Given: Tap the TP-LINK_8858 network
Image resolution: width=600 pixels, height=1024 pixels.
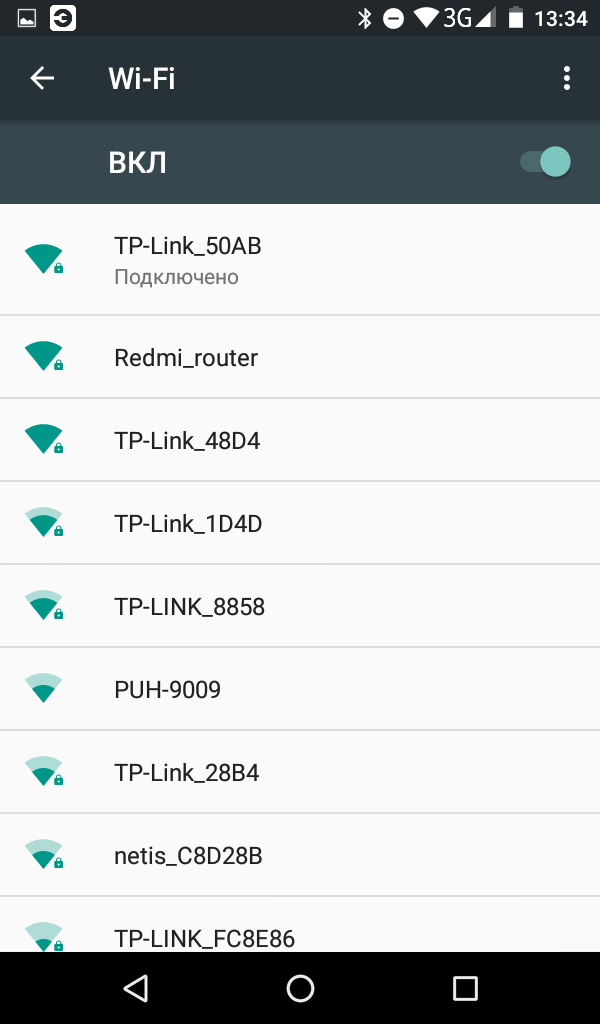Looking at the screenshot, I should 300,605.
